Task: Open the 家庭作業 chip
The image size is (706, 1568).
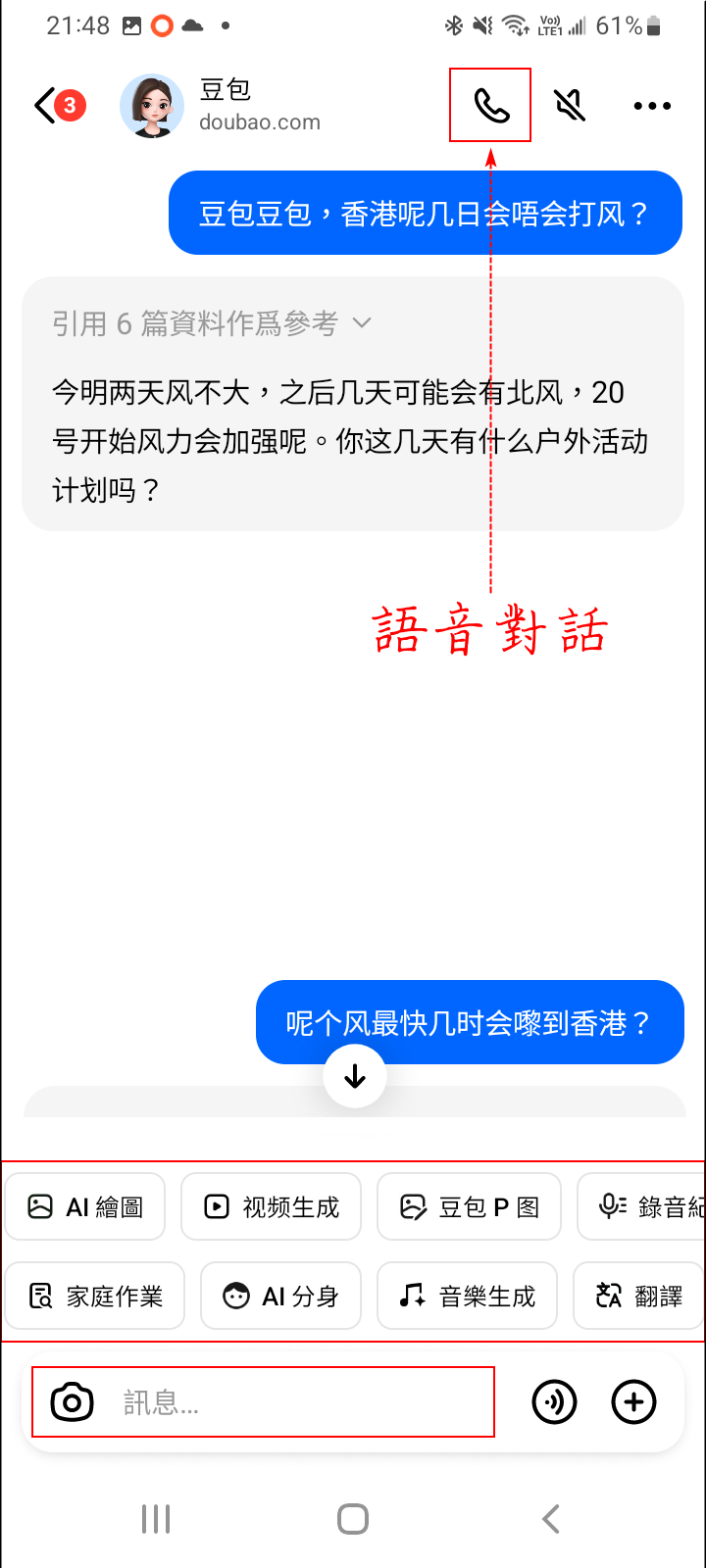Action: click(x=95, y=1297)
